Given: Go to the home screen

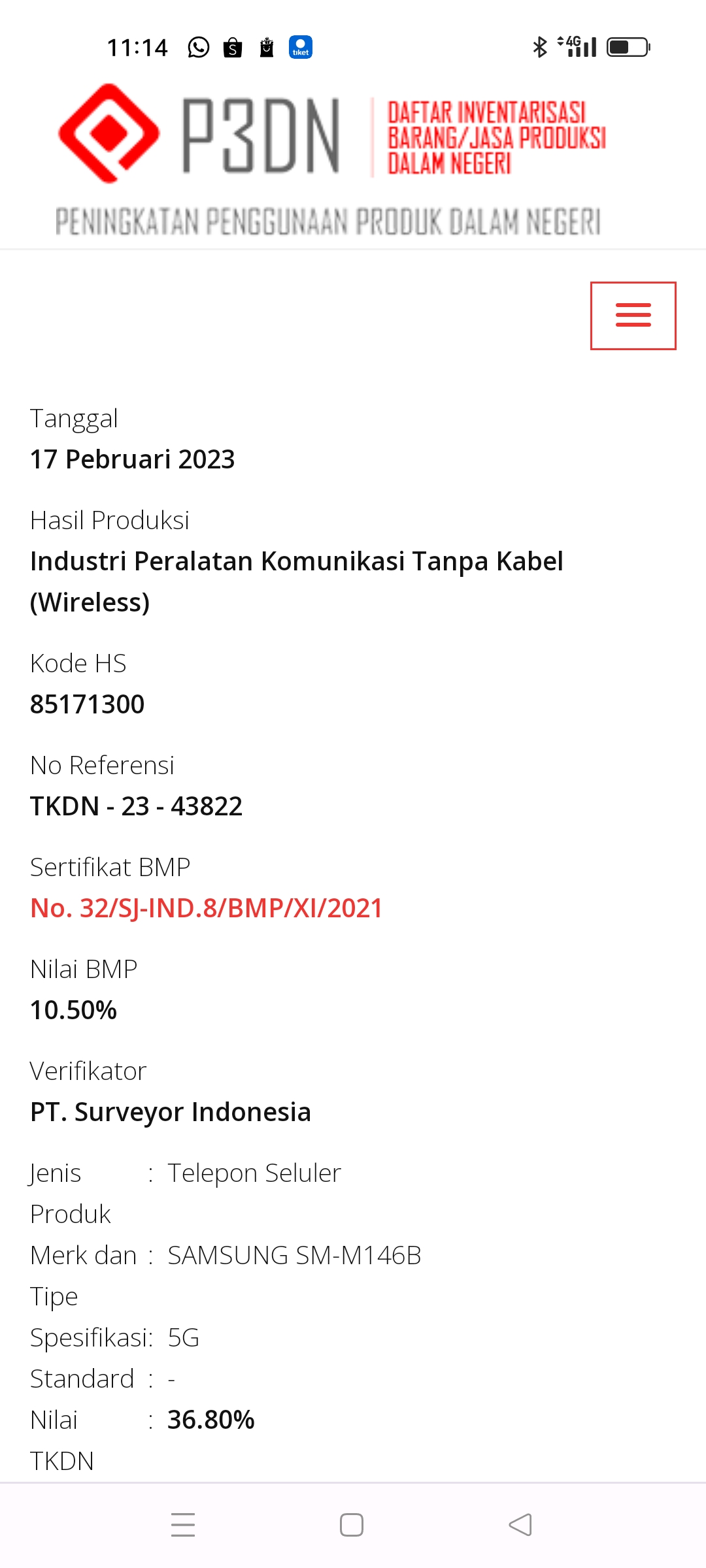Looking at the screenshot, I should click(x=352, y=1525).
